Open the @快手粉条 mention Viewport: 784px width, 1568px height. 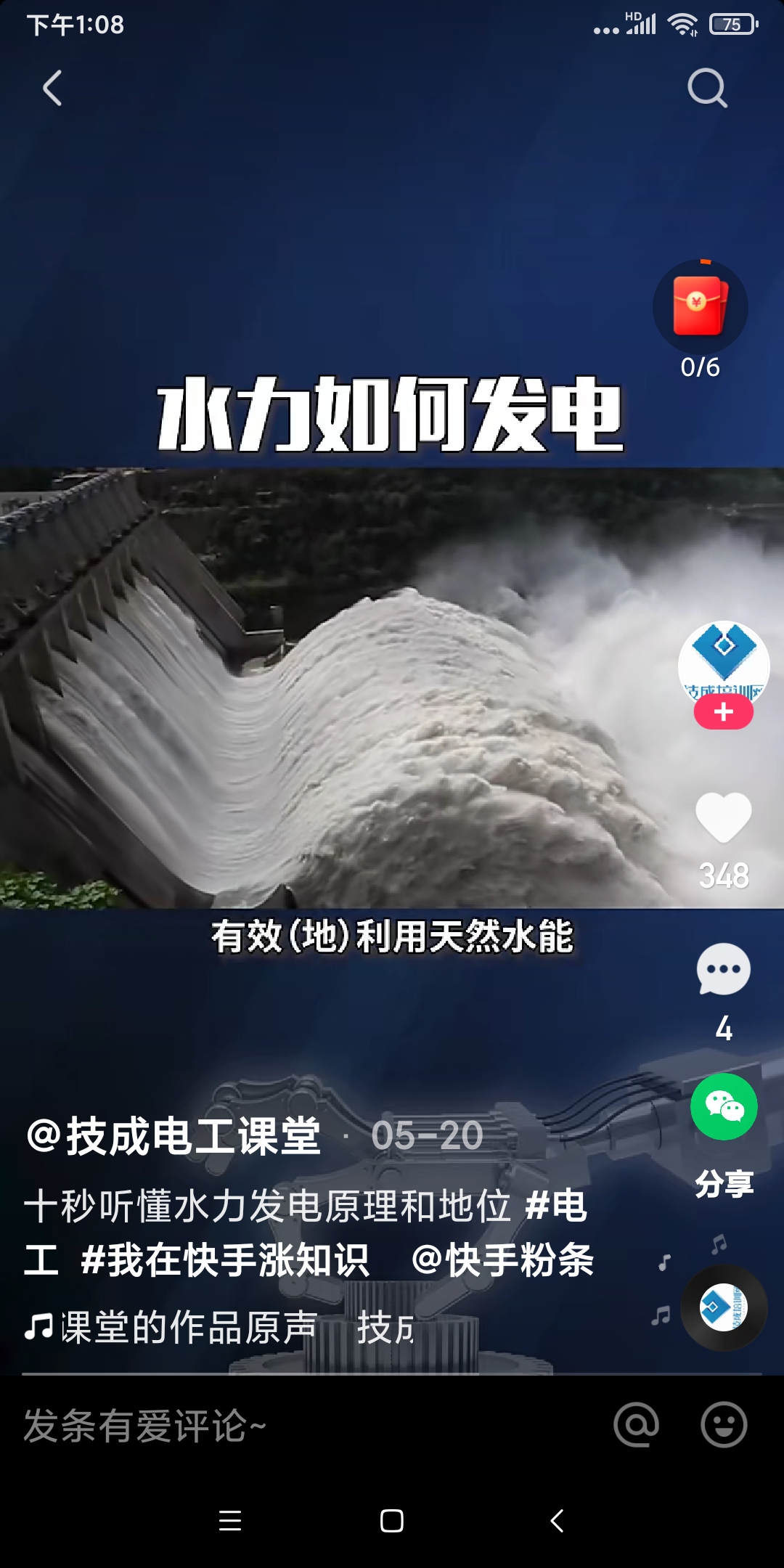(x=502, y=1259)
